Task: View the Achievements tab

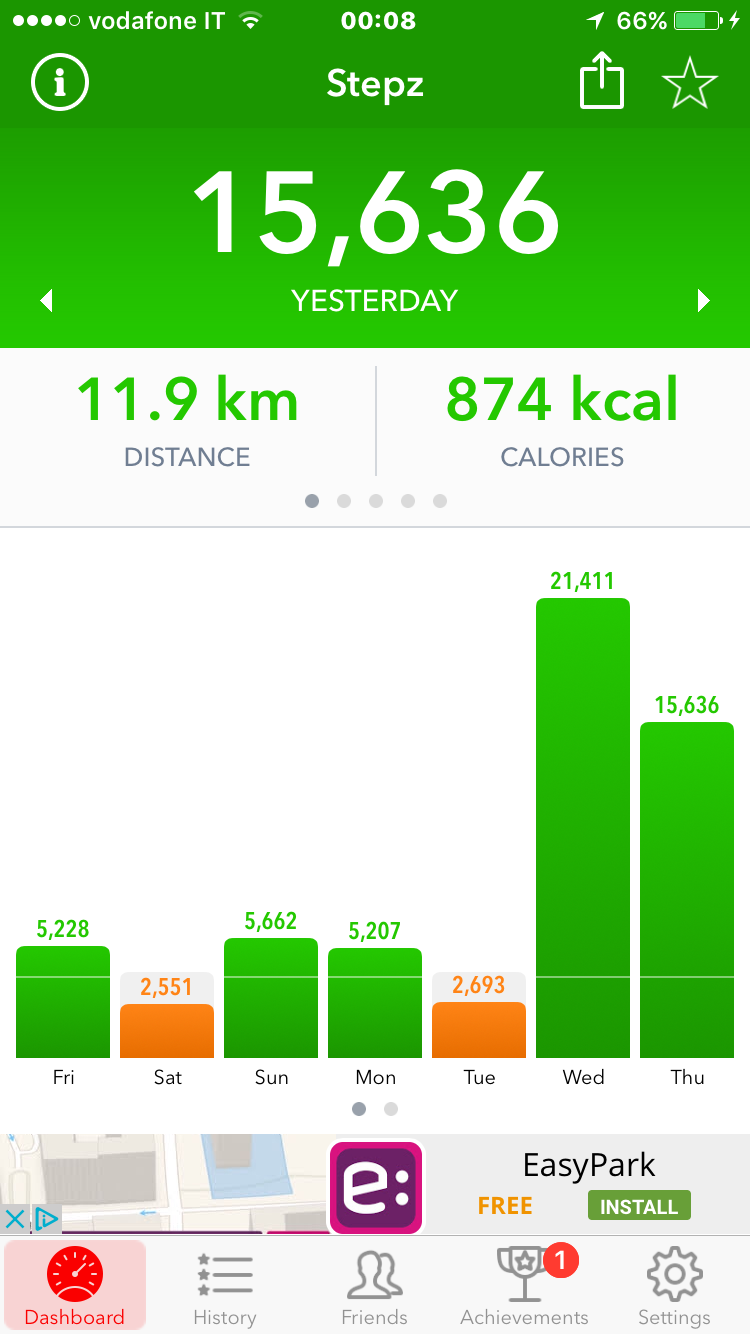Action: point(524,1287)
